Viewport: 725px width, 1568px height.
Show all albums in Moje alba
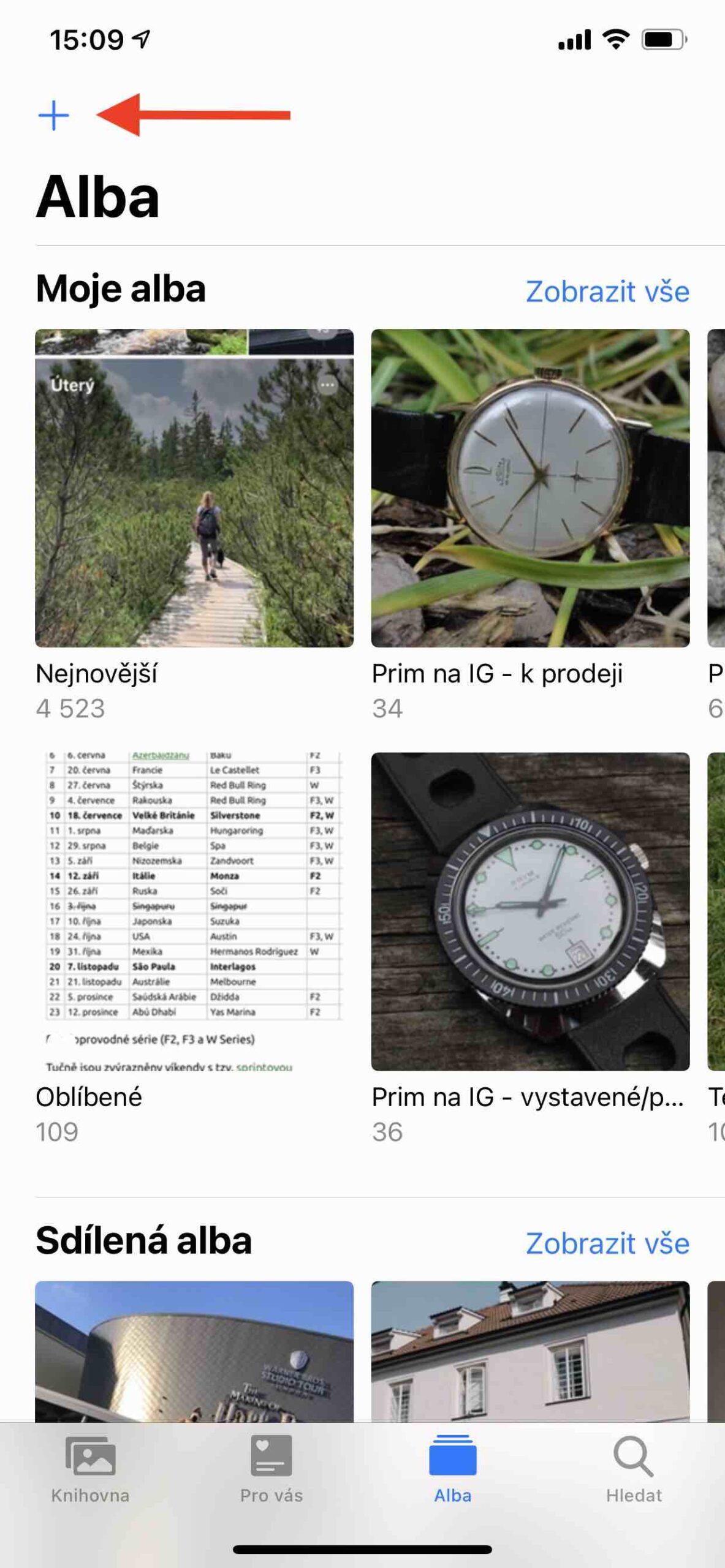point(607,292)
